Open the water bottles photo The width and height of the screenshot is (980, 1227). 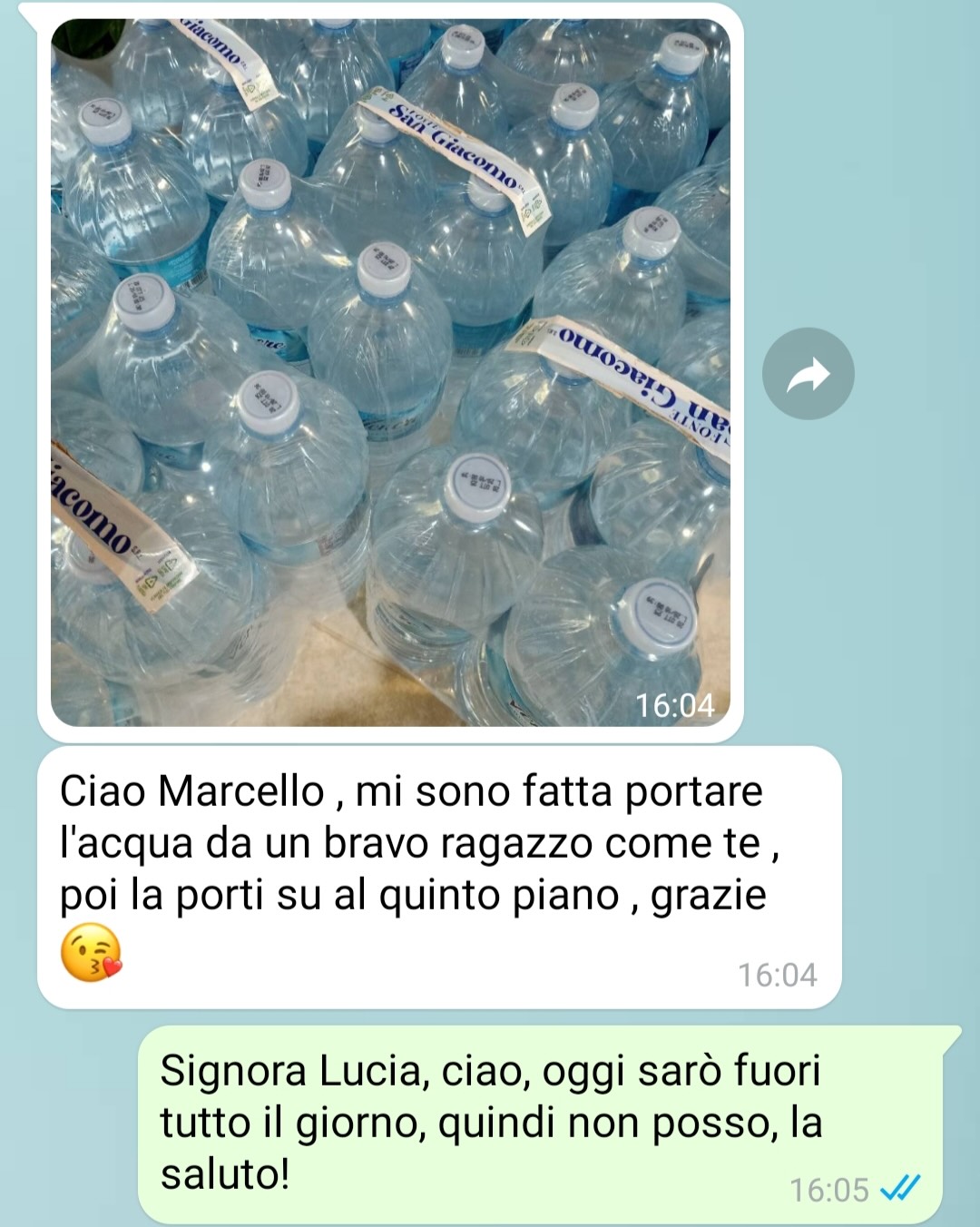(x=390, y=372)
